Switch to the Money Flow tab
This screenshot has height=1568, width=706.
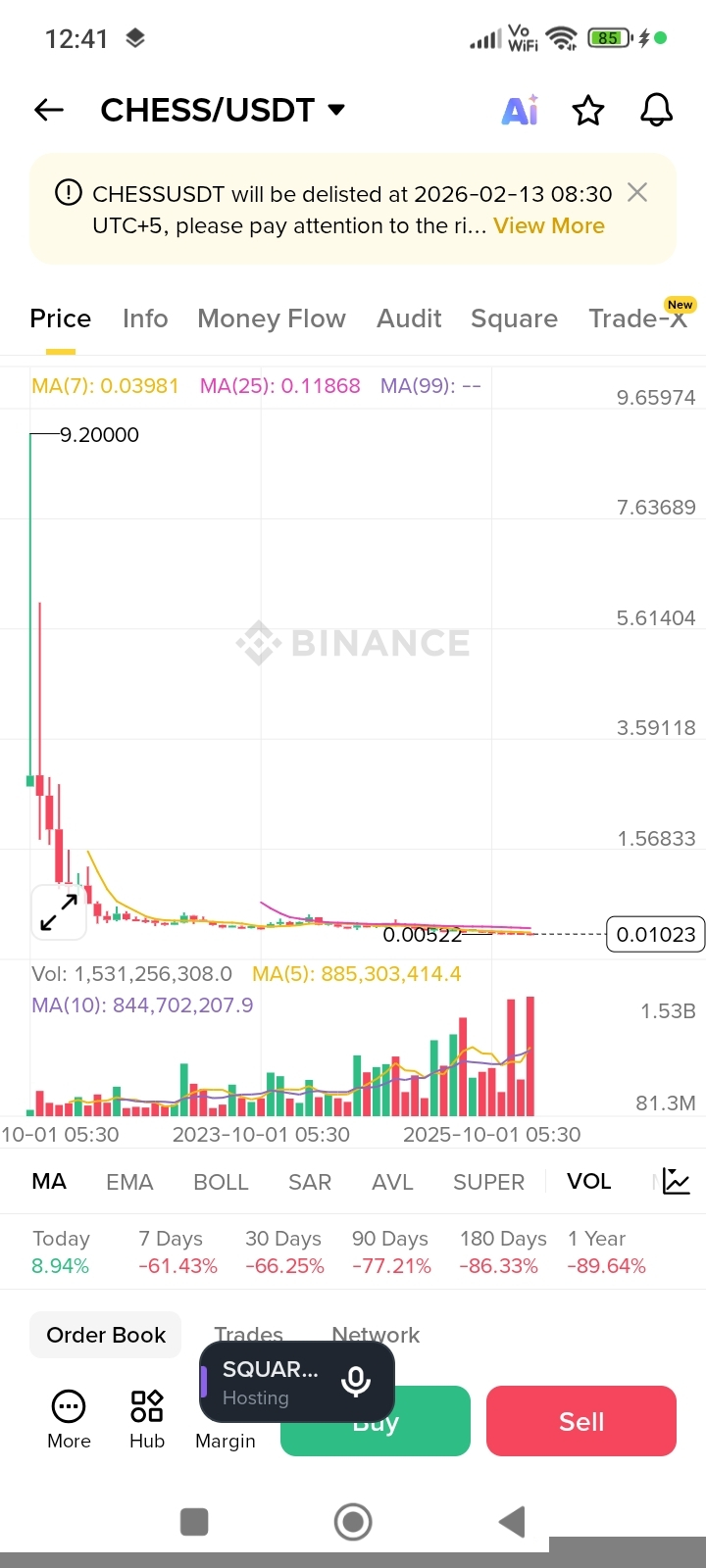coord(272,318)
